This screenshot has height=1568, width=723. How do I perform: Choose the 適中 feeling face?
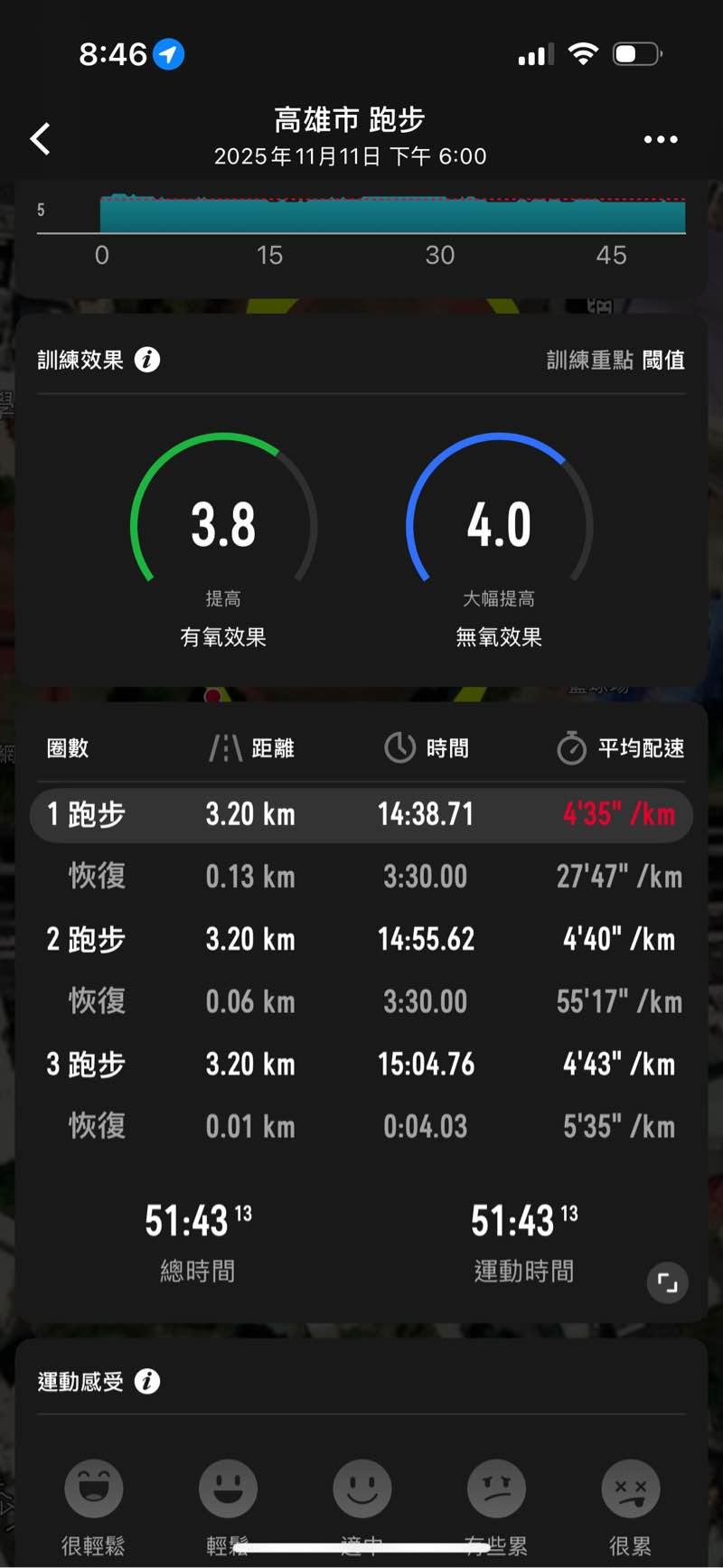(361, 1488)
